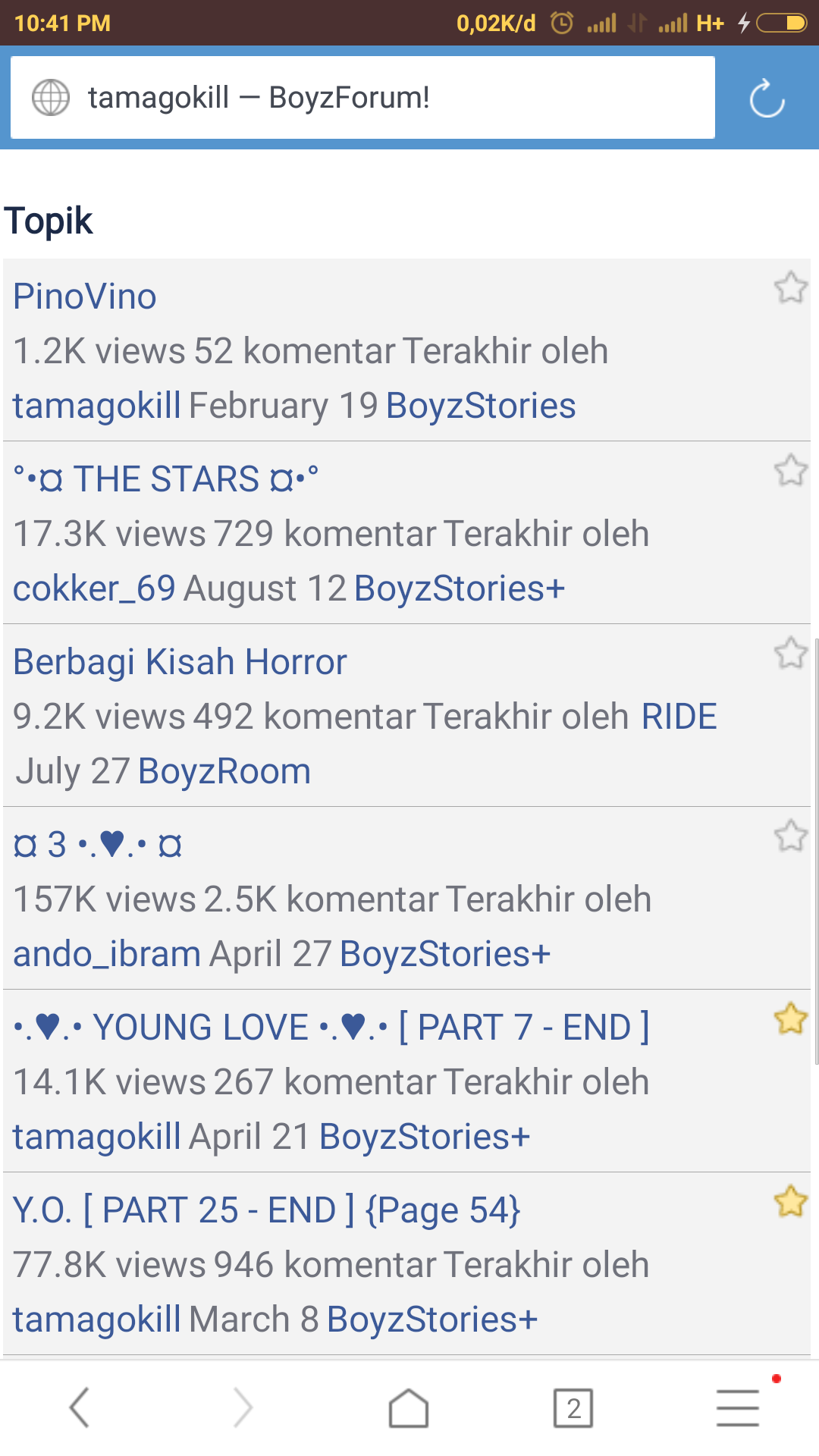Bookmark the PinoVino topic star

(790, 288)
